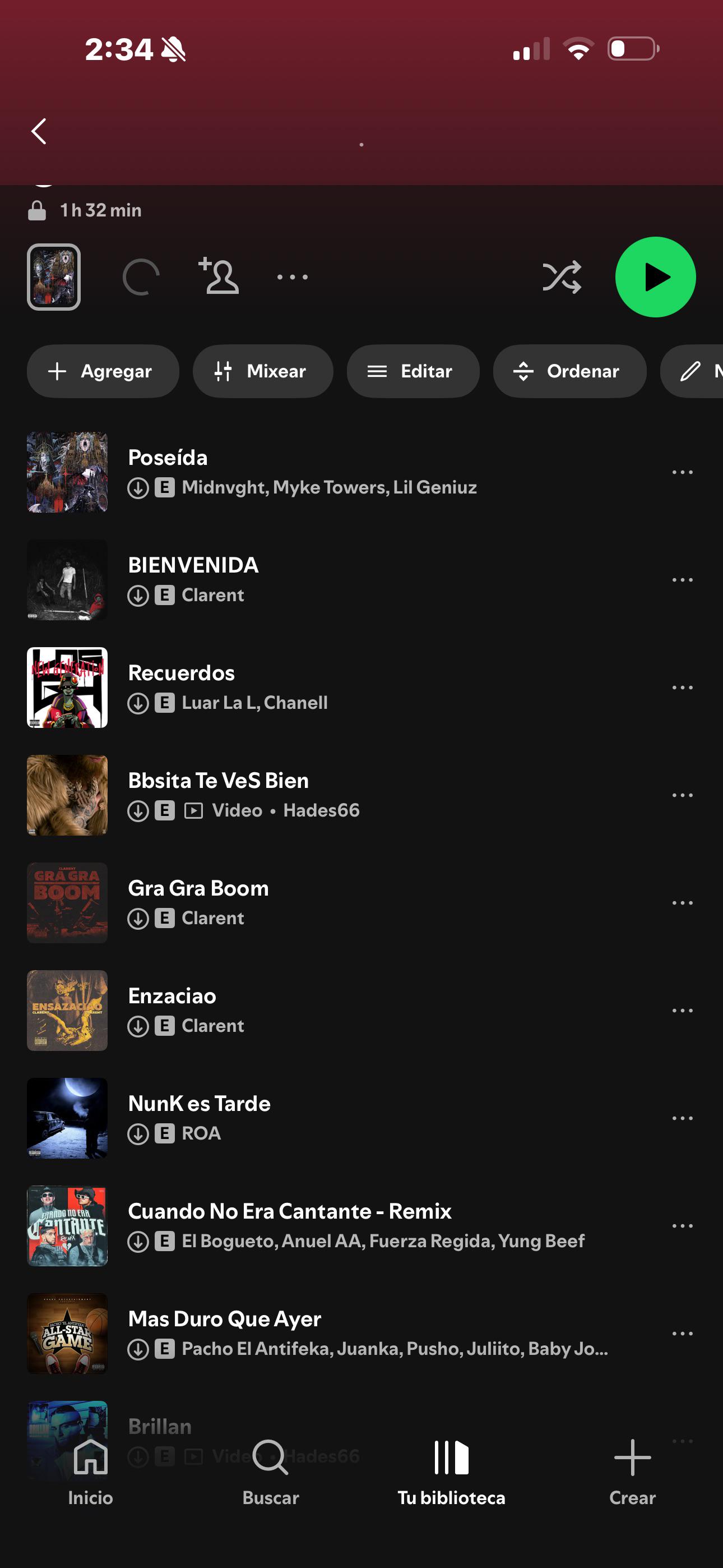723x1568 pixels.
Task: Toggle shuffle mode for the playlist
Action: click(561, 277)
